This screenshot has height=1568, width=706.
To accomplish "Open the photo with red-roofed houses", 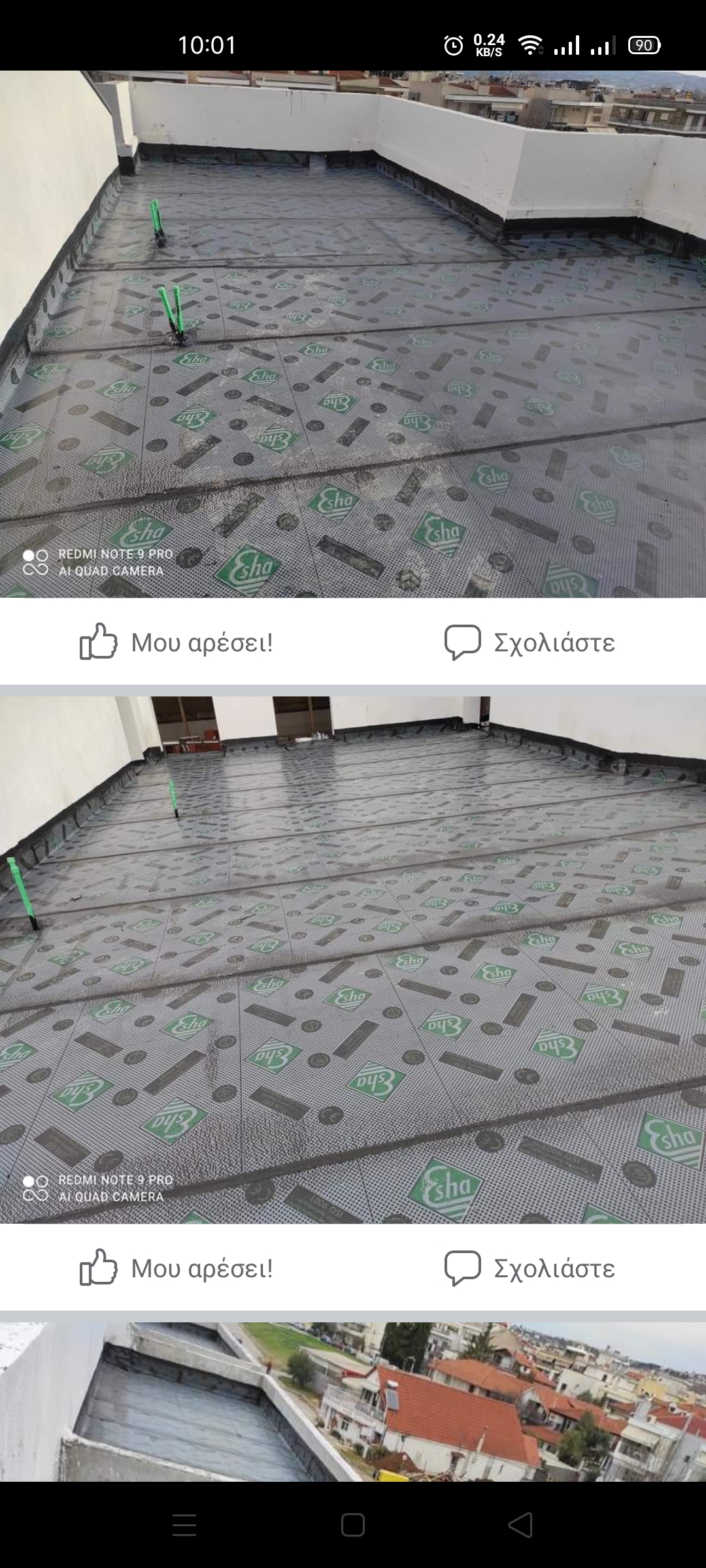I will coord(353,1401).
